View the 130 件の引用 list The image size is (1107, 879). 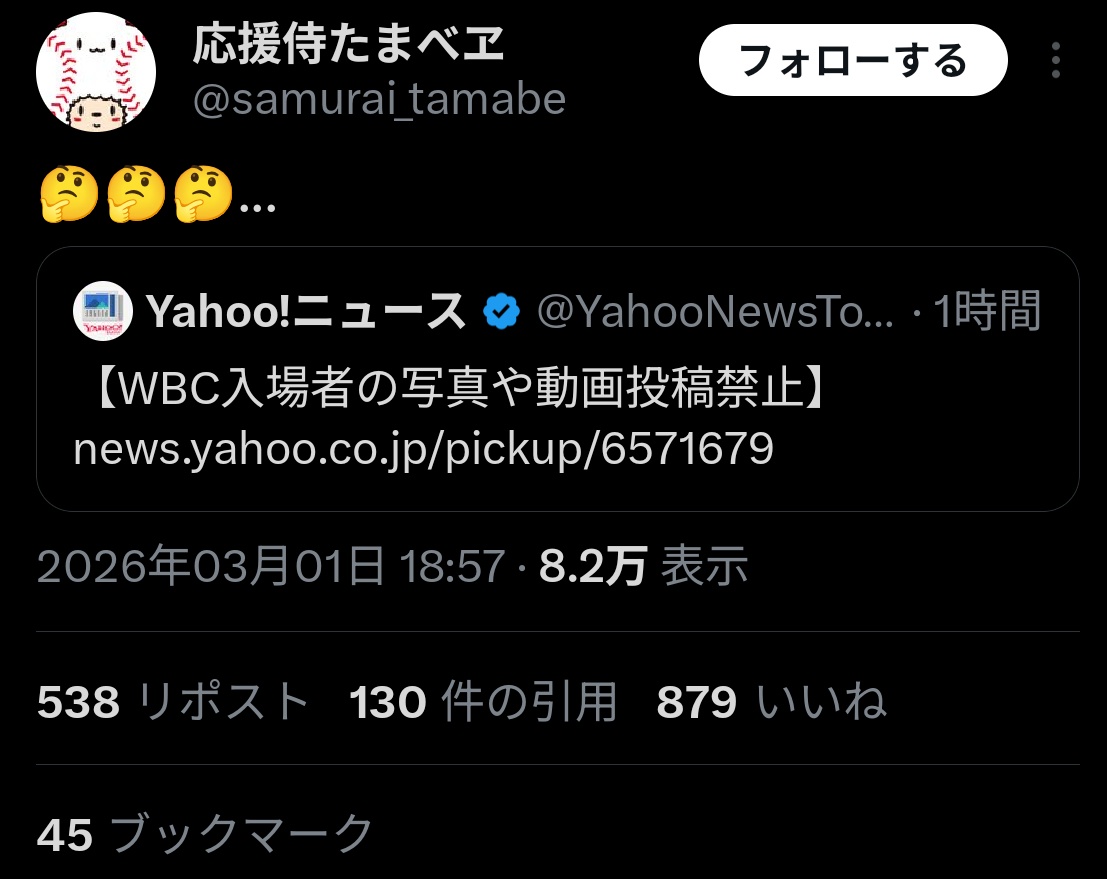pos(483,702)
